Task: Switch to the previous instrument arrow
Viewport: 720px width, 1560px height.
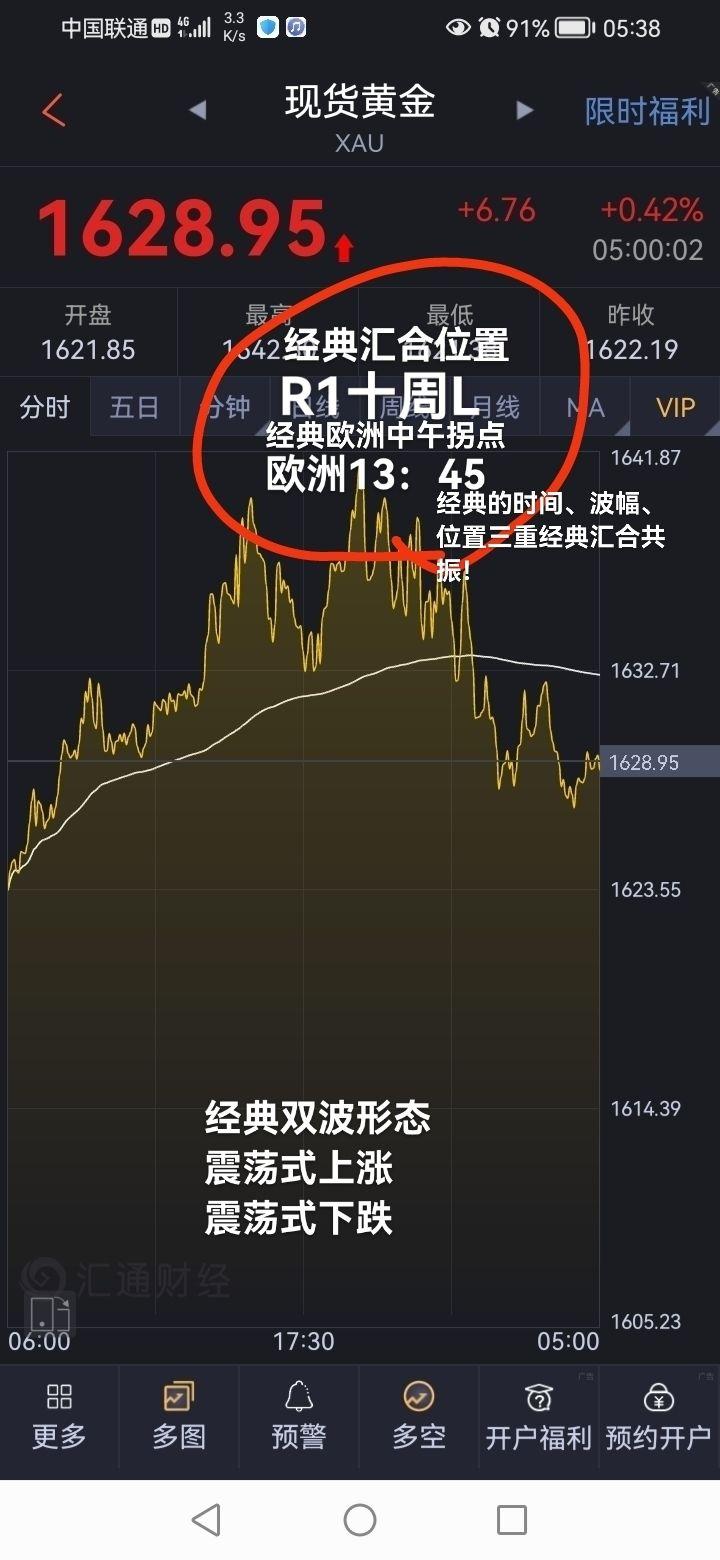Action: pyautogui.click(x=197, y=110)
